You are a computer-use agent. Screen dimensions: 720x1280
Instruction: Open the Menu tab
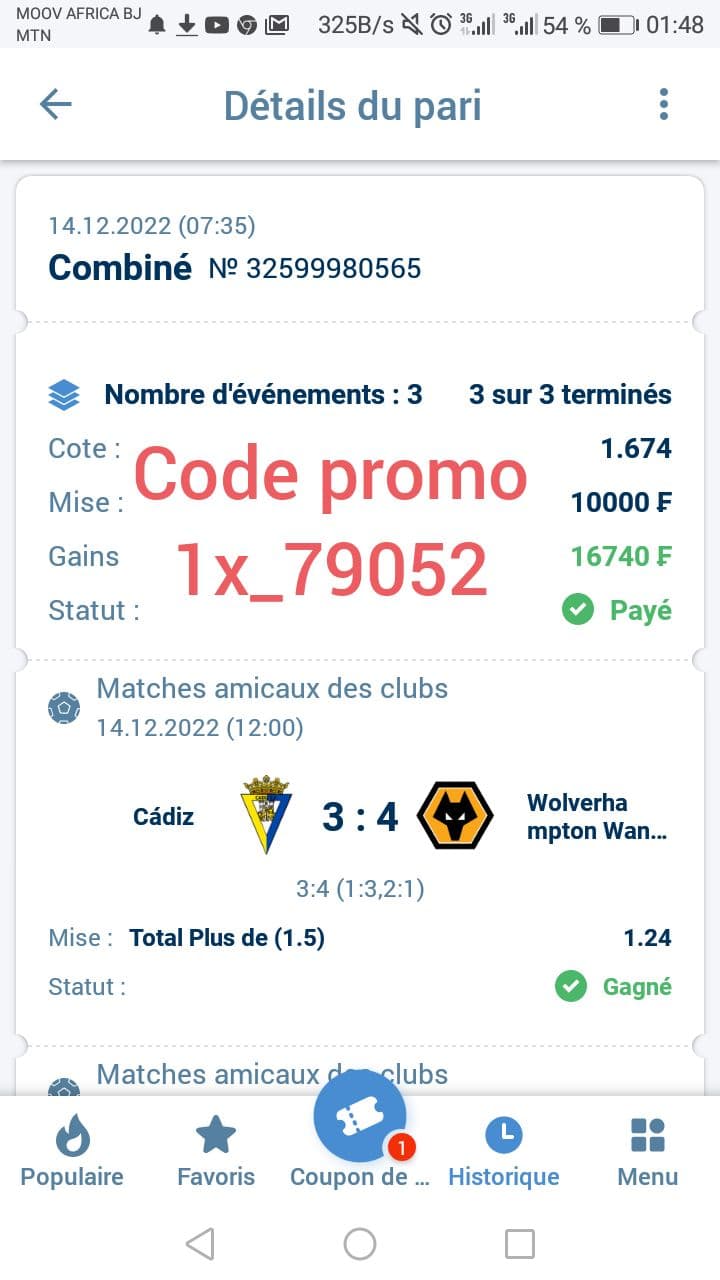point(647,1152)
